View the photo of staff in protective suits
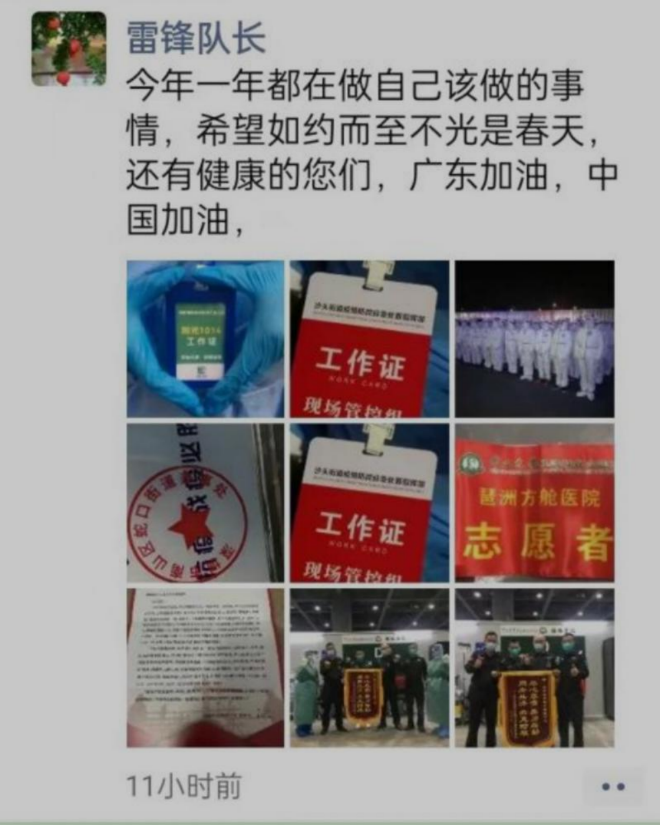The height and width of the screenshot is (825, 660). click(x=534, y=339)
